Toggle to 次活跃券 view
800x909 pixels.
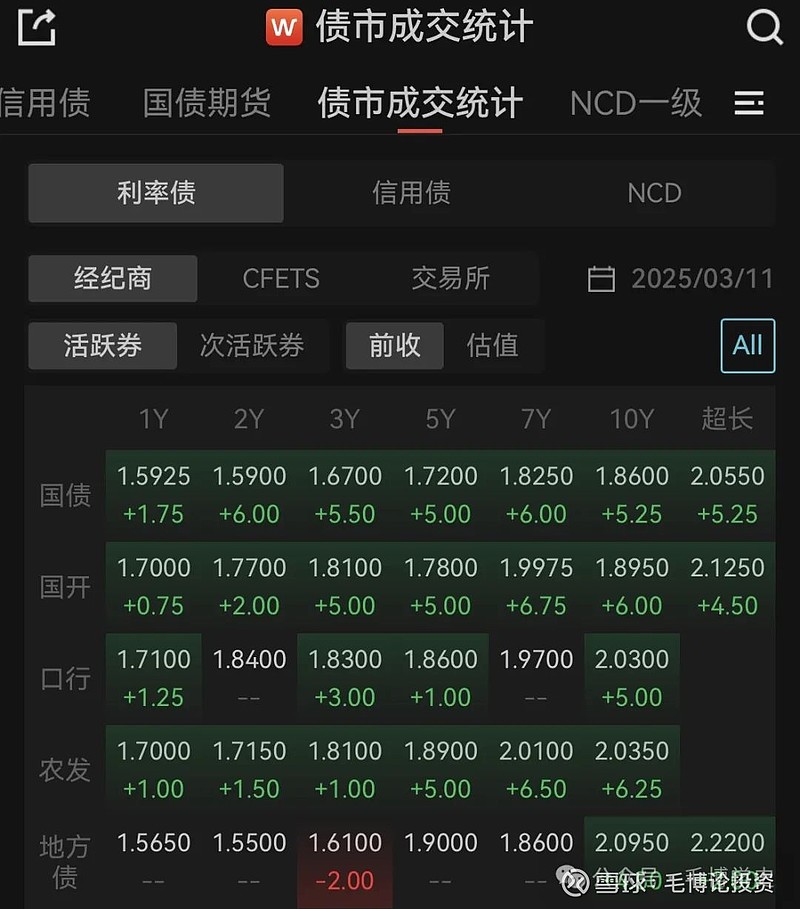(x=255, y=345)
